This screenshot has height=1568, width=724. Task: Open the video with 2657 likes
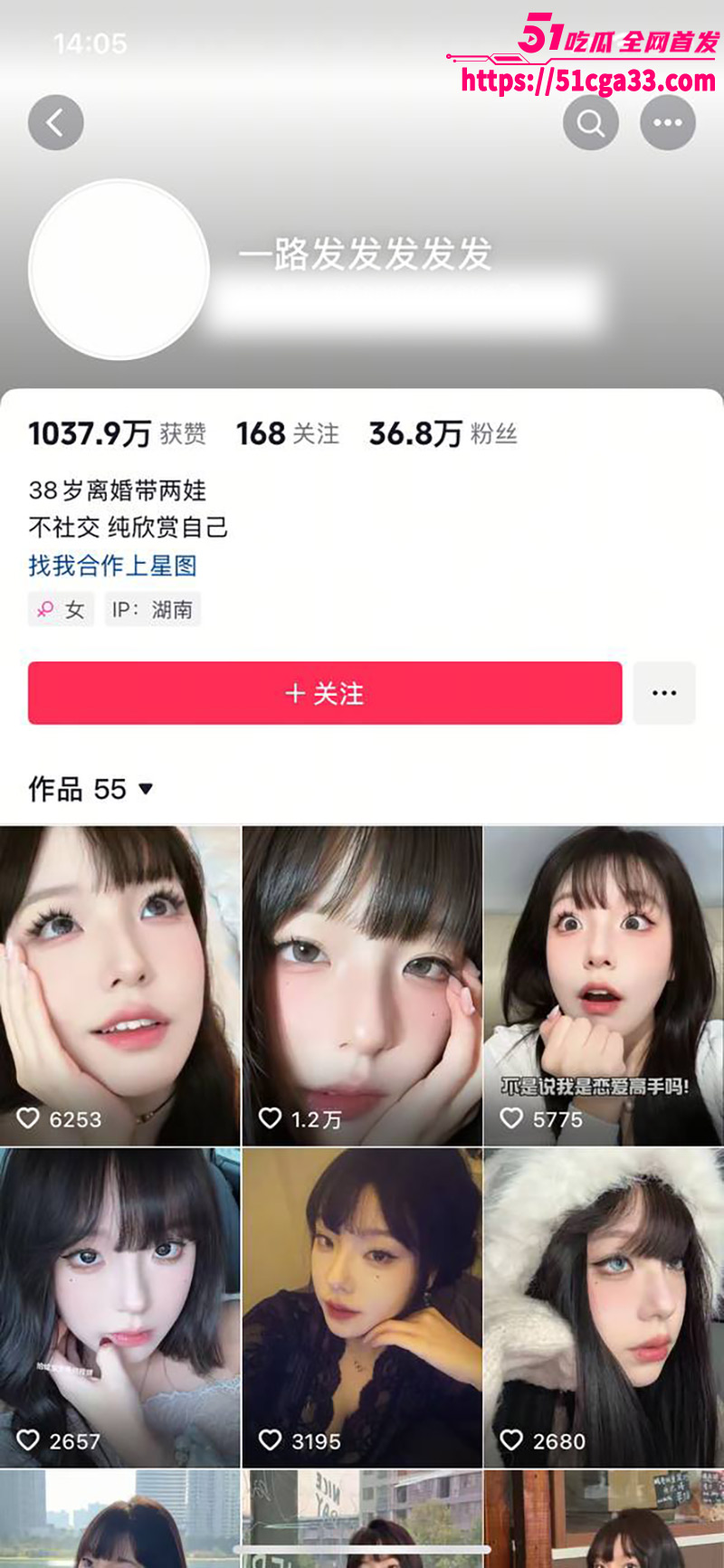click(119, 1307)
